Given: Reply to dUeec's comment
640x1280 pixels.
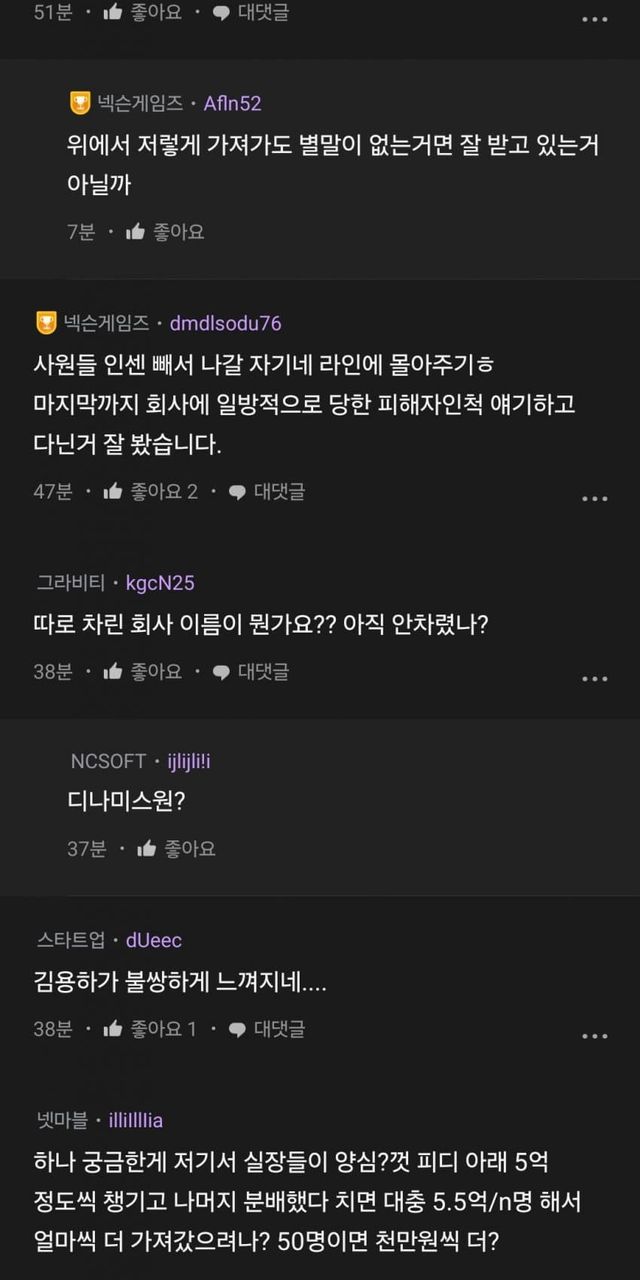Looking at the screenshot, I should click(267, 1029).
